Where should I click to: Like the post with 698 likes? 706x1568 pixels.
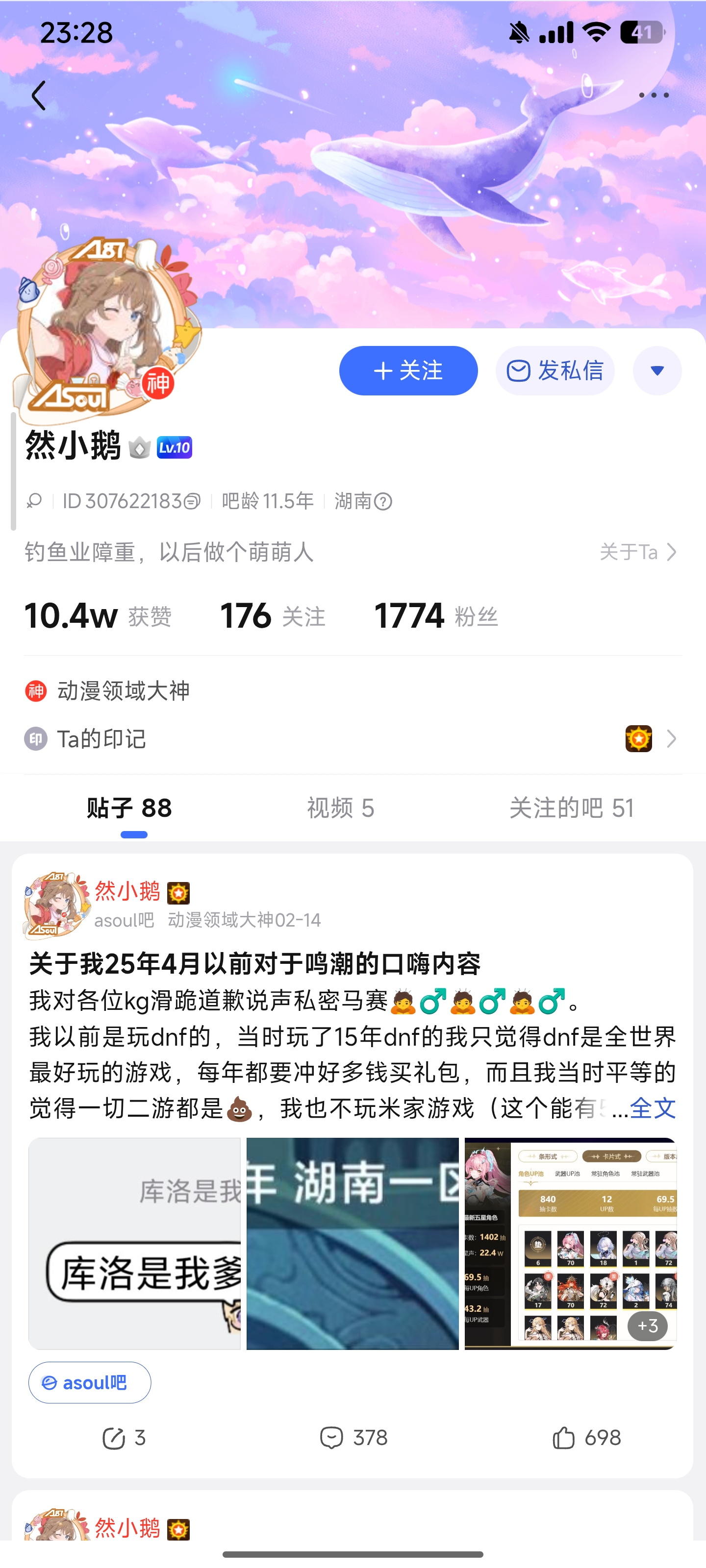(586, 1438)
